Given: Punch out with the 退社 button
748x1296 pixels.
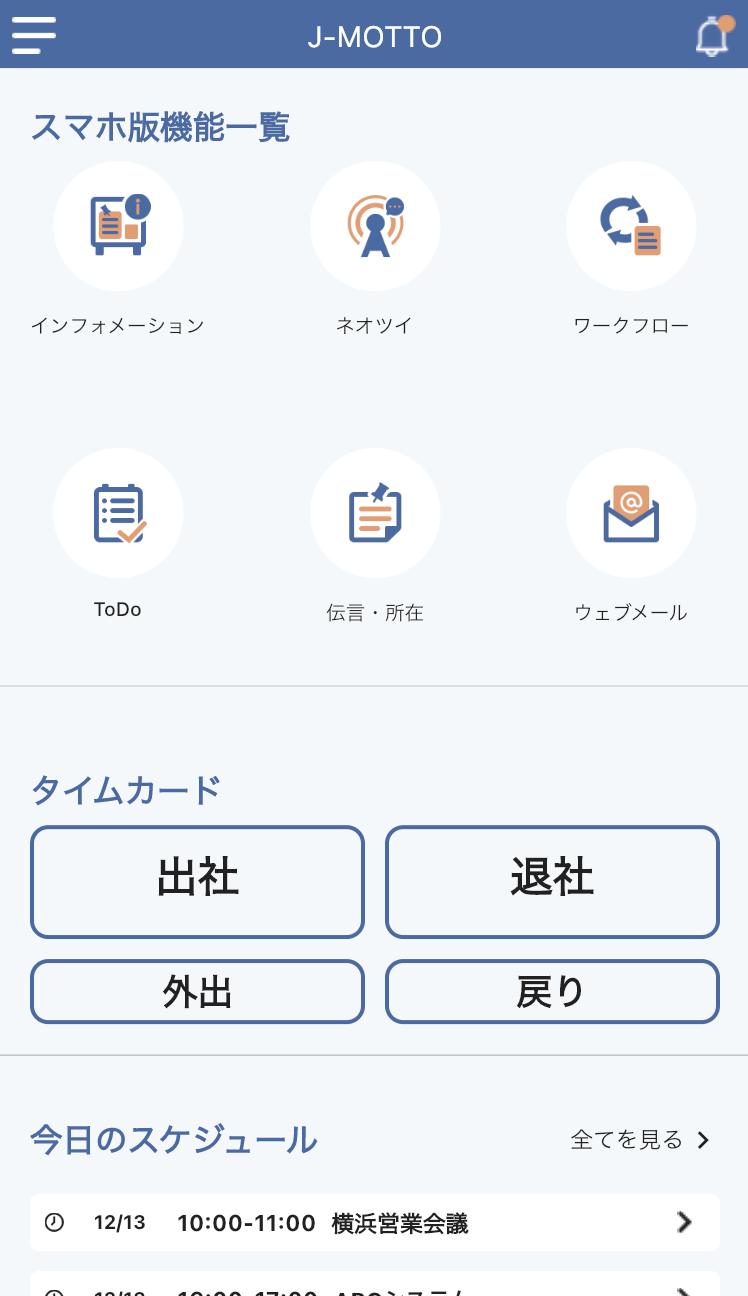Looking at the screenshot, I should (552, 882).
